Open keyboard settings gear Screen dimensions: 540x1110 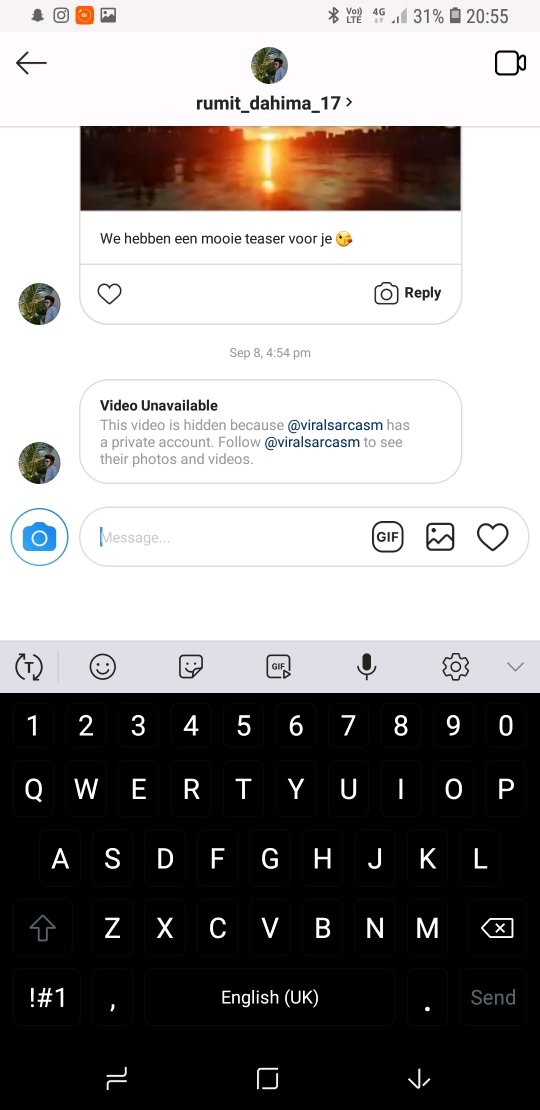tap(455, 666)
